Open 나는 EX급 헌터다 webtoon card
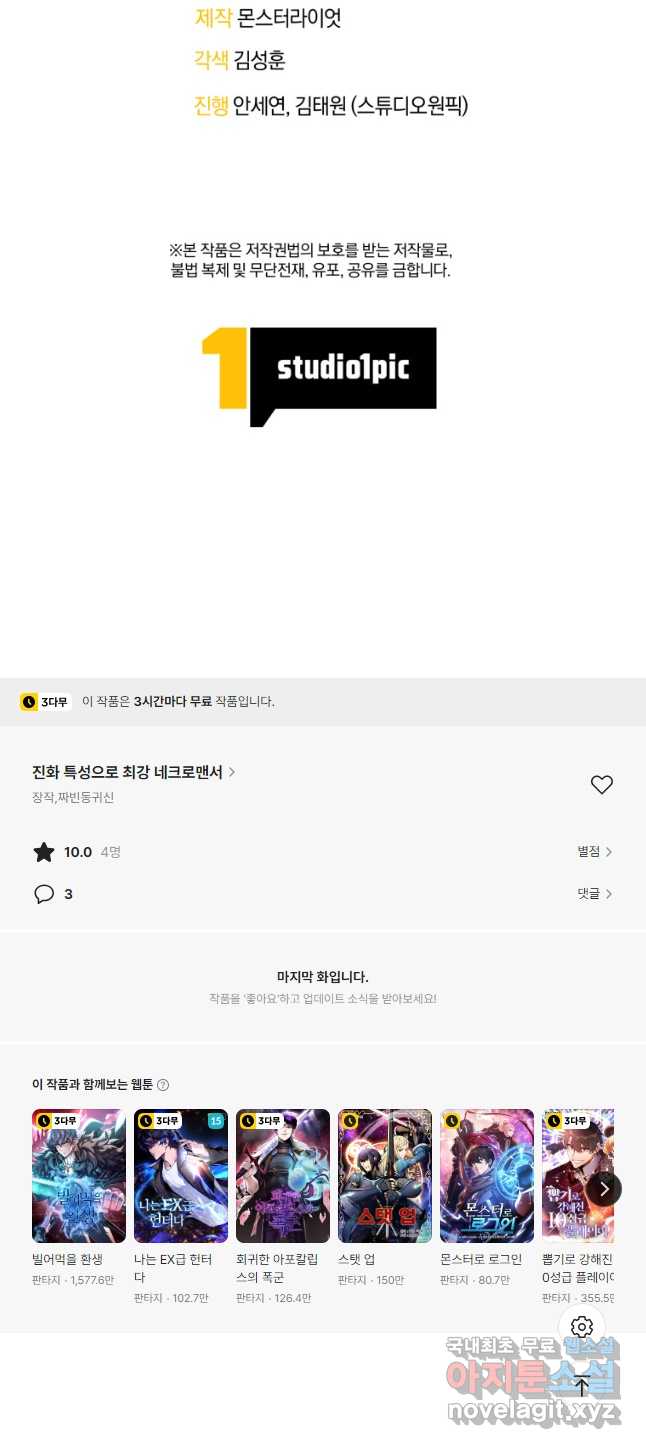The width and height of the screenshot is (646, 1449). click(x=181, y=1176)
